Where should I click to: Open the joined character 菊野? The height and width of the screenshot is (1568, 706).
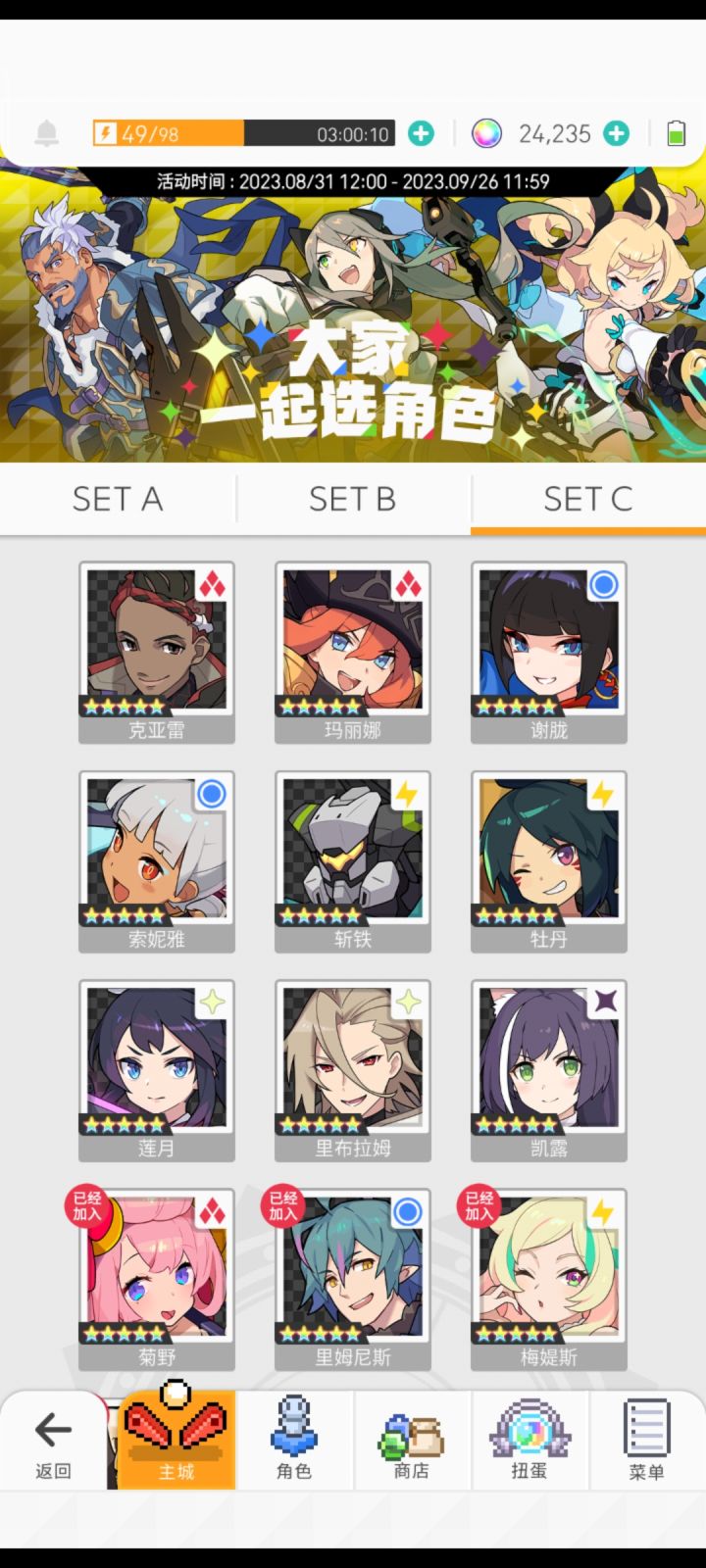157,1279
